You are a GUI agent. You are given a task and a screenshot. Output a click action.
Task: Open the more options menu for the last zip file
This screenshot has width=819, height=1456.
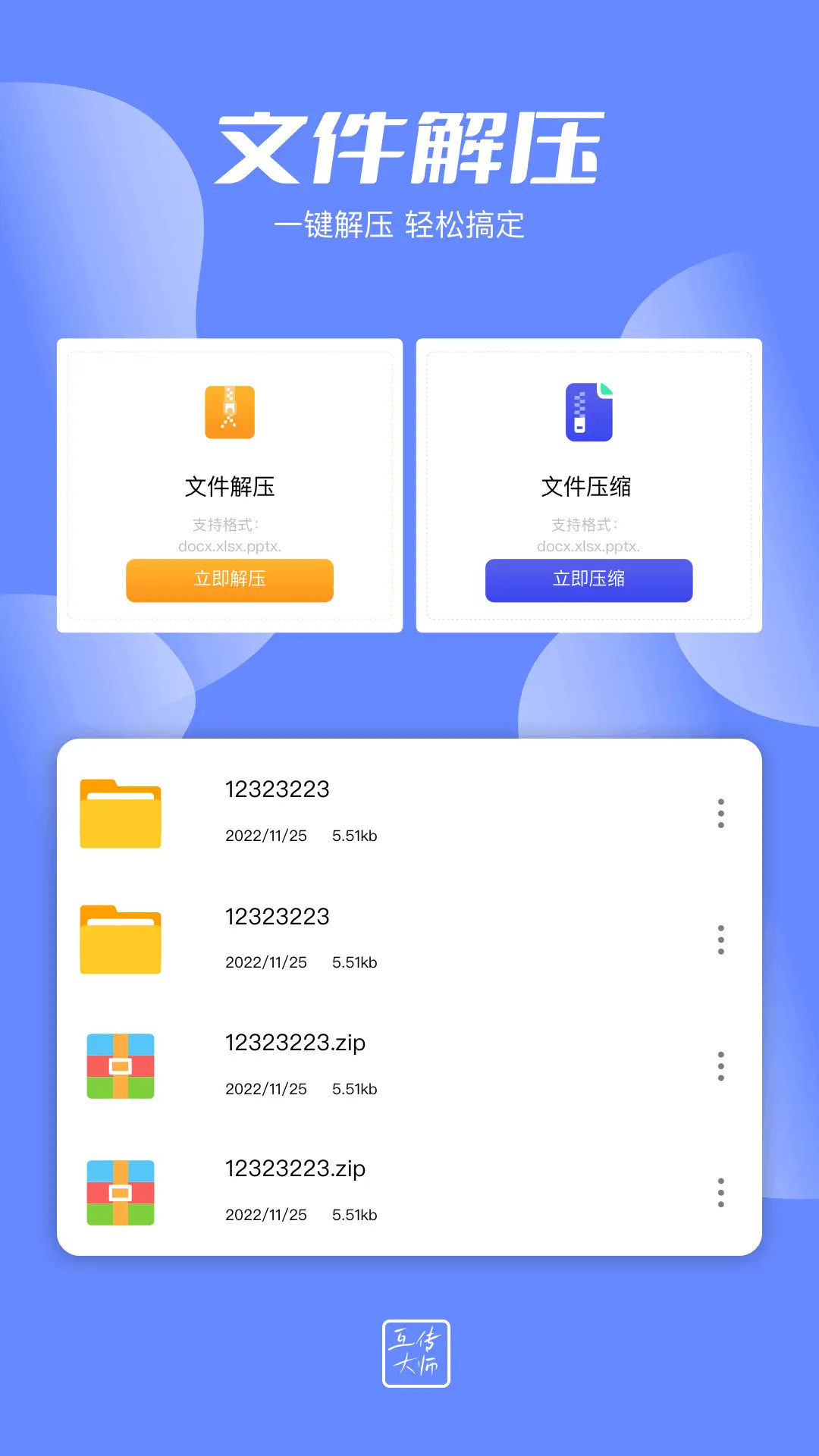[x=720, y=1192]
